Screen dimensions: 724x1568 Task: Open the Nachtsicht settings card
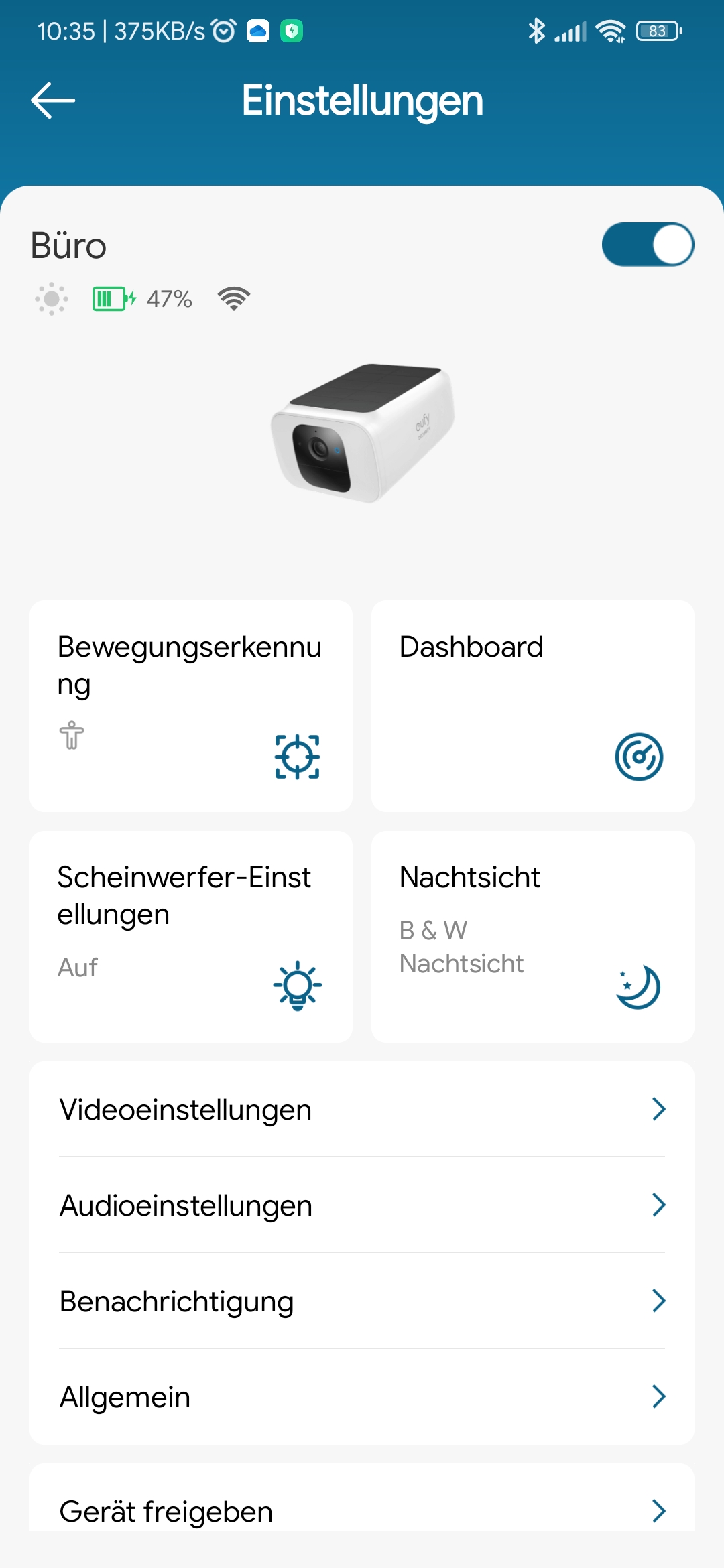point(532,936)
